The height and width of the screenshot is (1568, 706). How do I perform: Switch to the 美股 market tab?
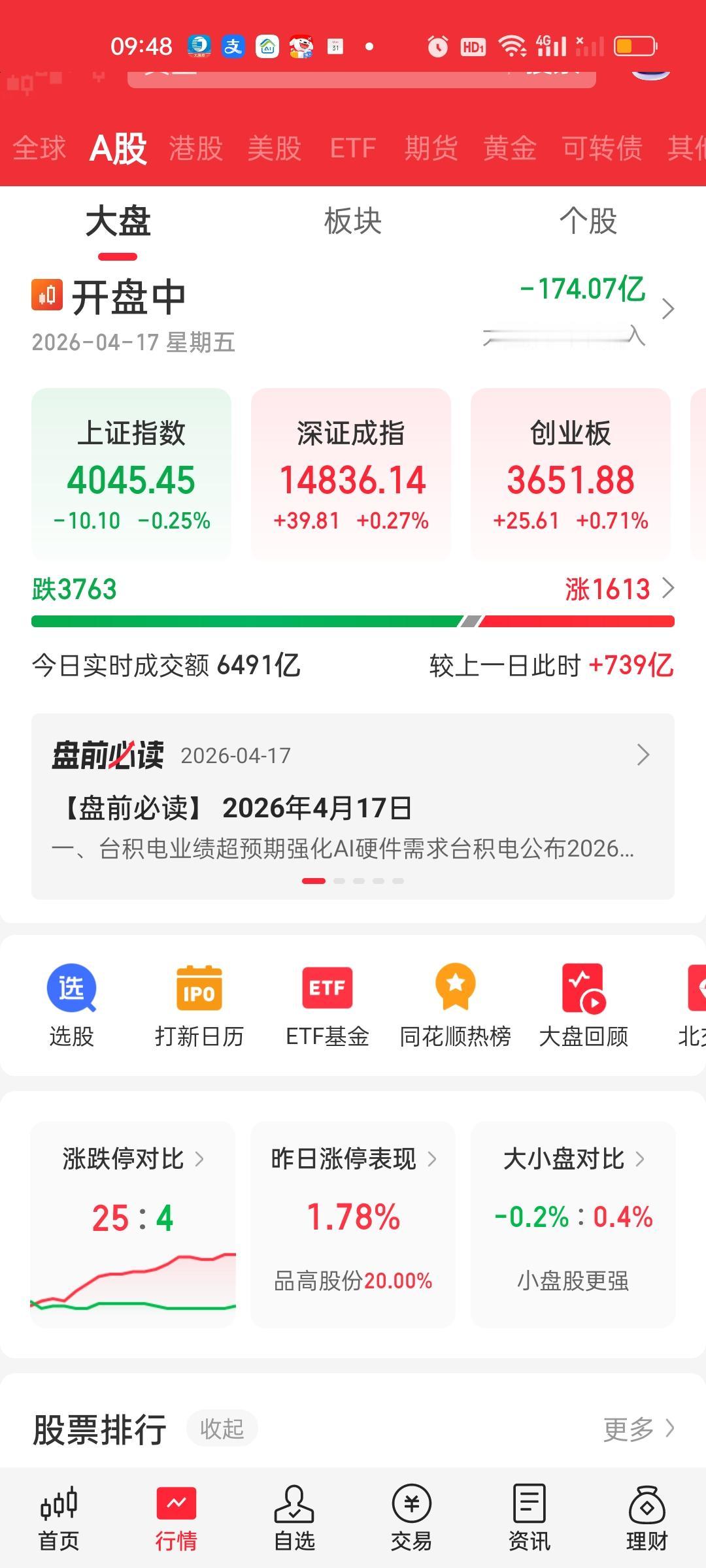[275, 149]
